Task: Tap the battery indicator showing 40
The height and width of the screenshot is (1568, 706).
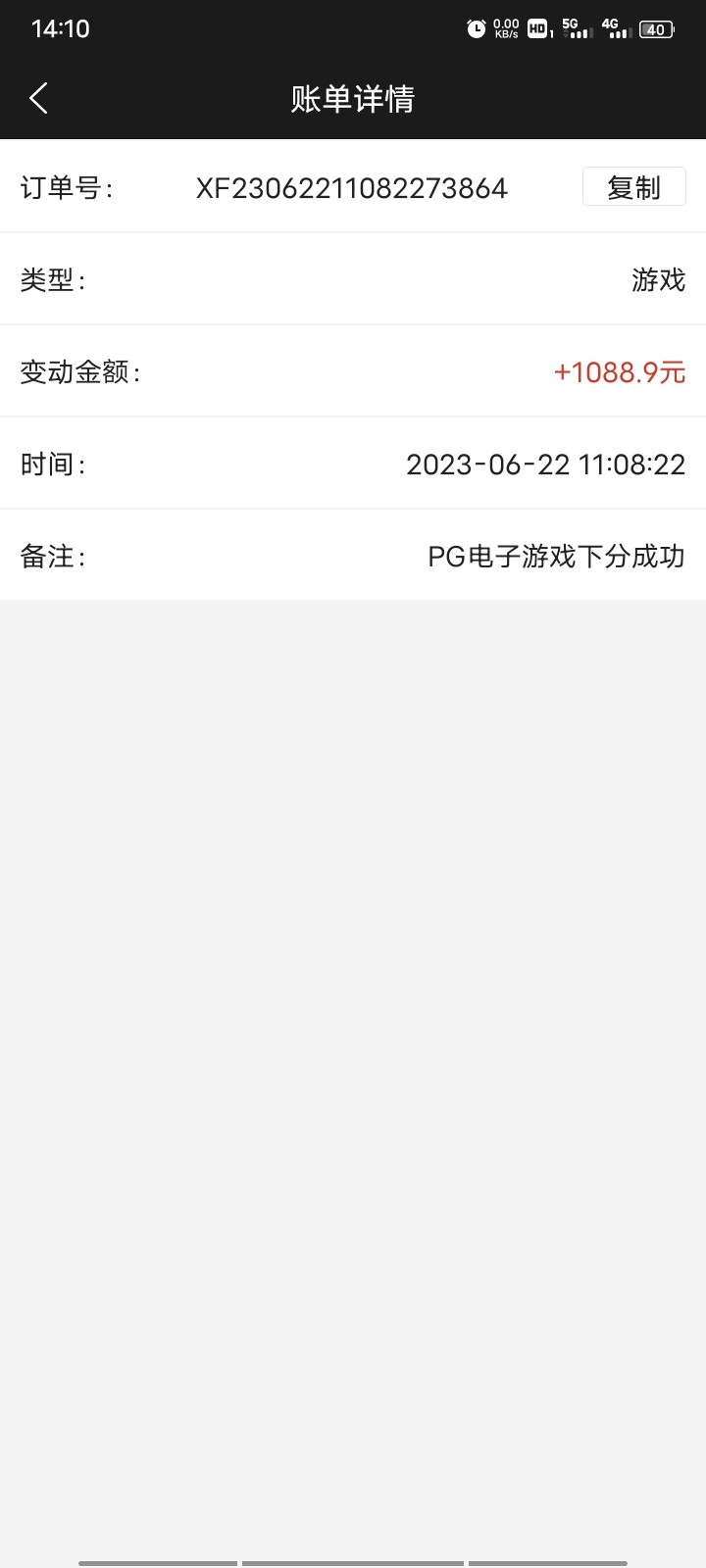Action: [656, 29]
